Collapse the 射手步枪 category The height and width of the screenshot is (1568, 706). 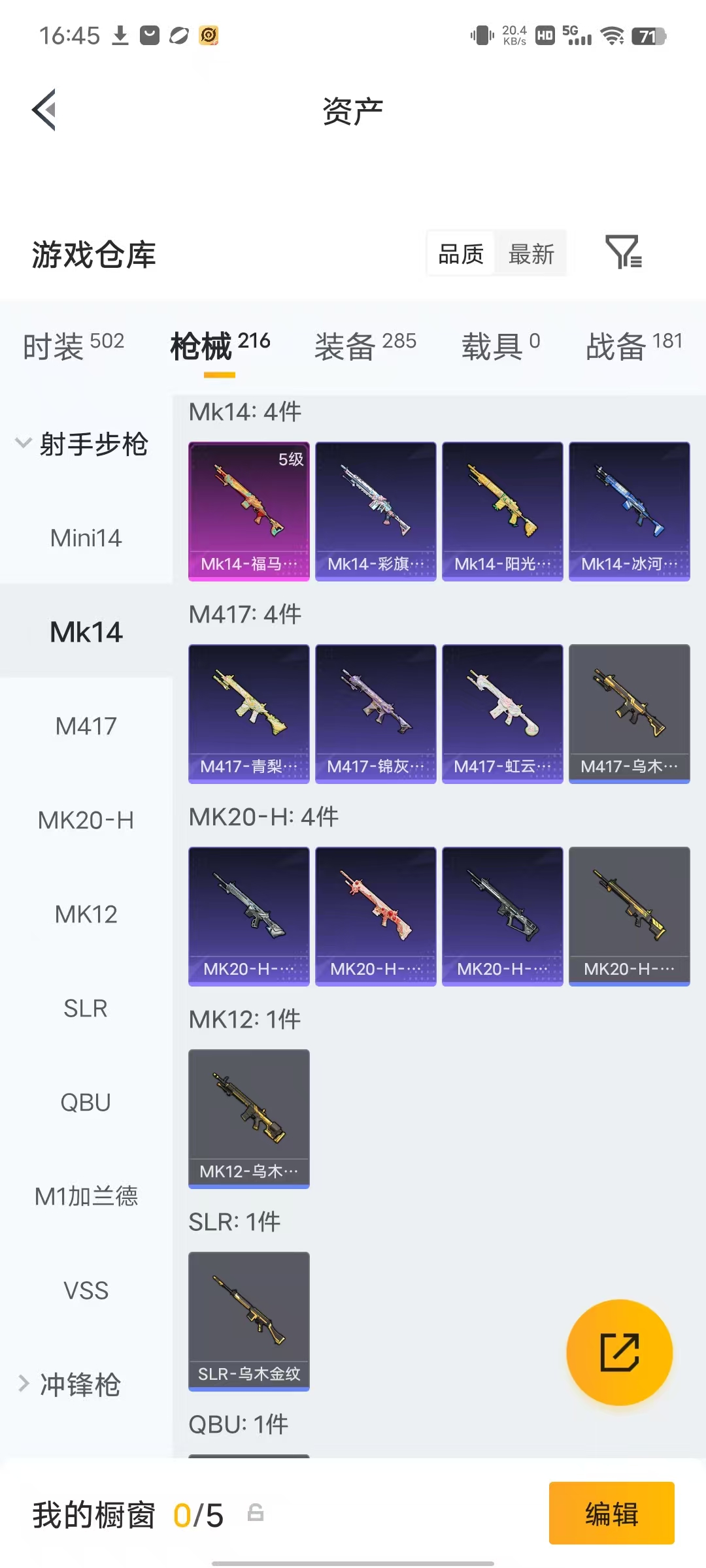click(82, 444)
